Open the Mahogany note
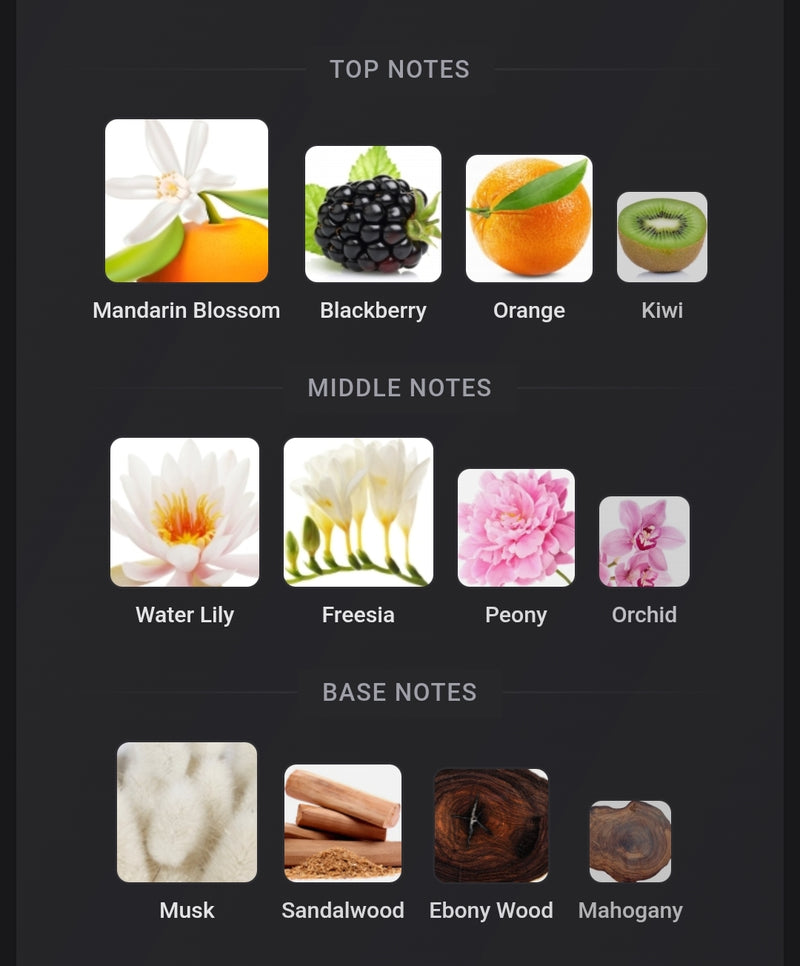800x966 pixels. click(x=630, y=841)
